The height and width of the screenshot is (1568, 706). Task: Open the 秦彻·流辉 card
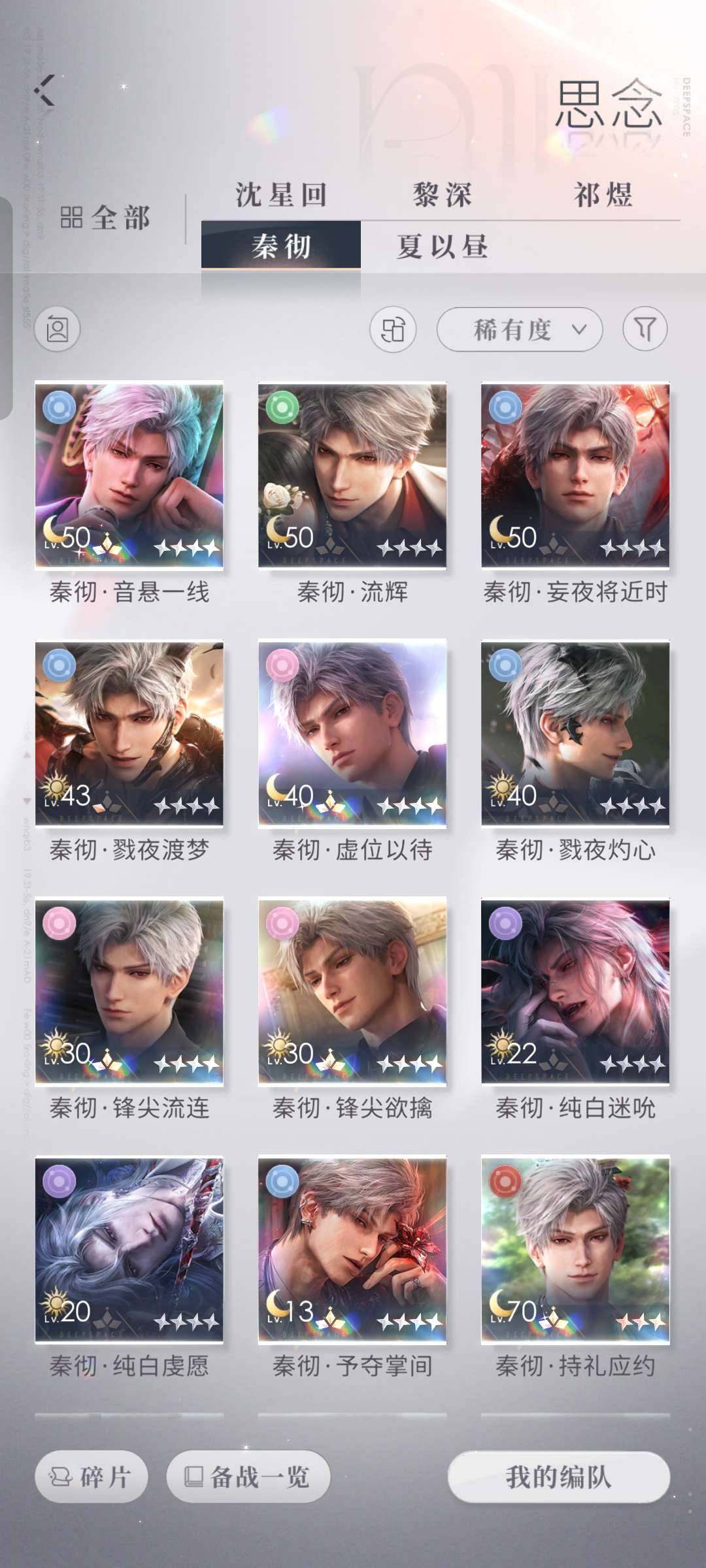352,476
